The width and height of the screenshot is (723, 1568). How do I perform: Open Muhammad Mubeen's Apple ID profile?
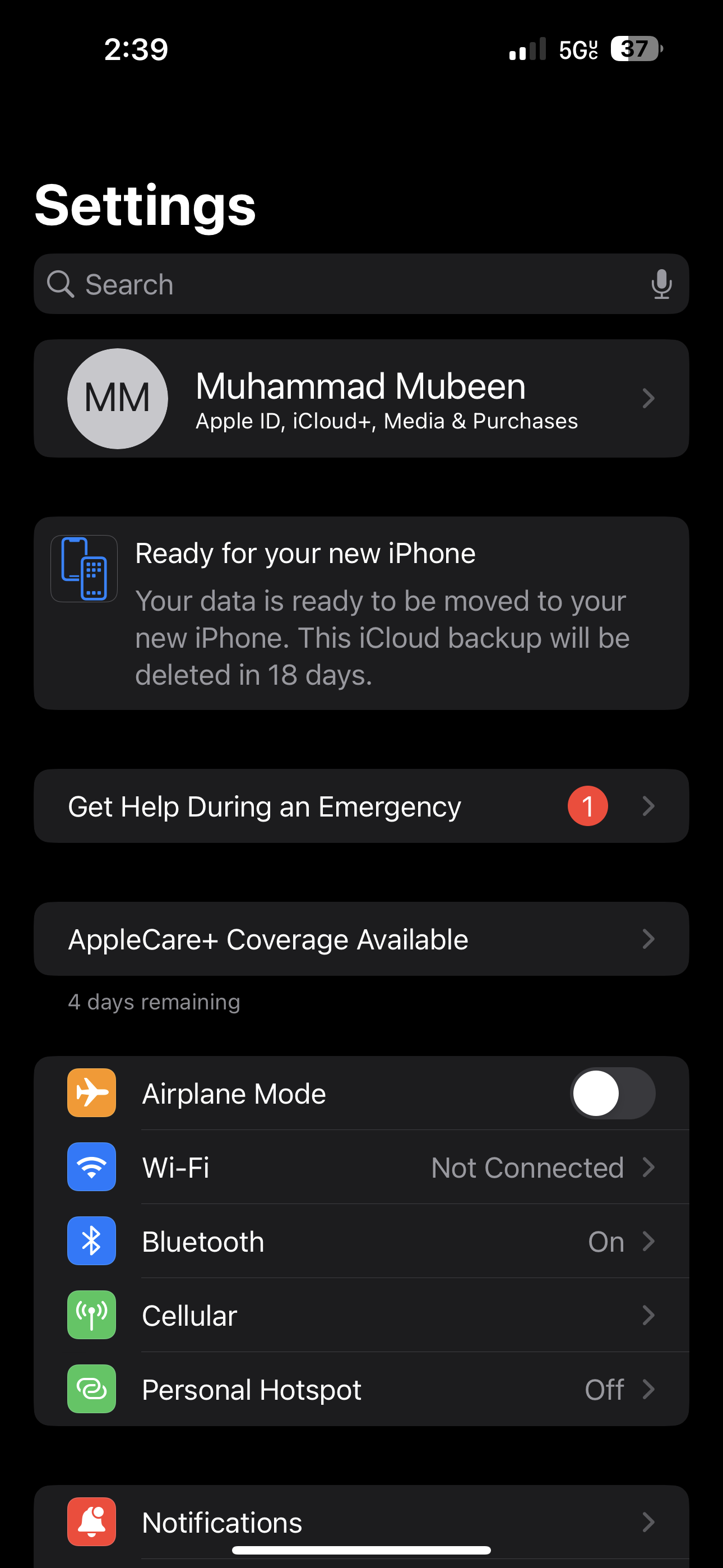[x=361, y=399]
